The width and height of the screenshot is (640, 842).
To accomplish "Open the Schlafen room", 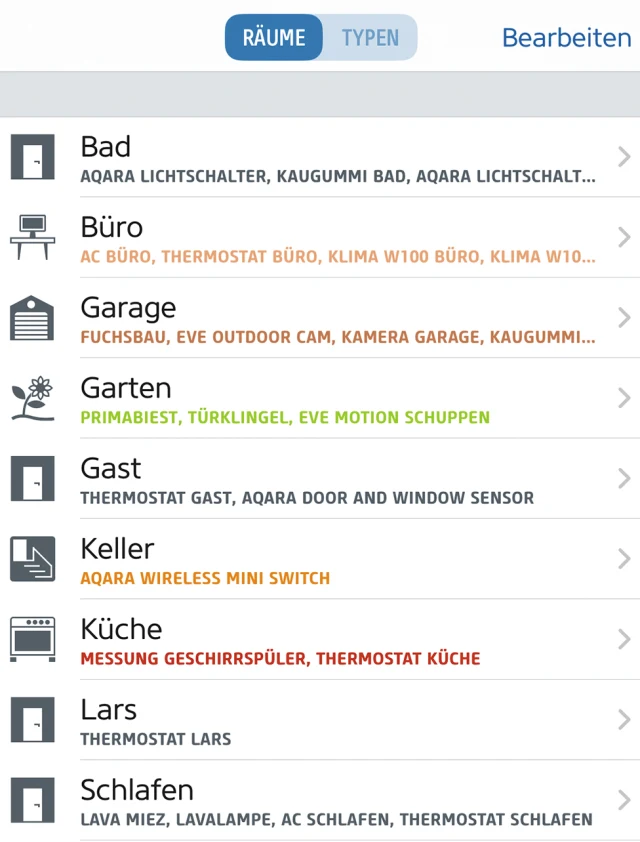I will coord(320,801).
